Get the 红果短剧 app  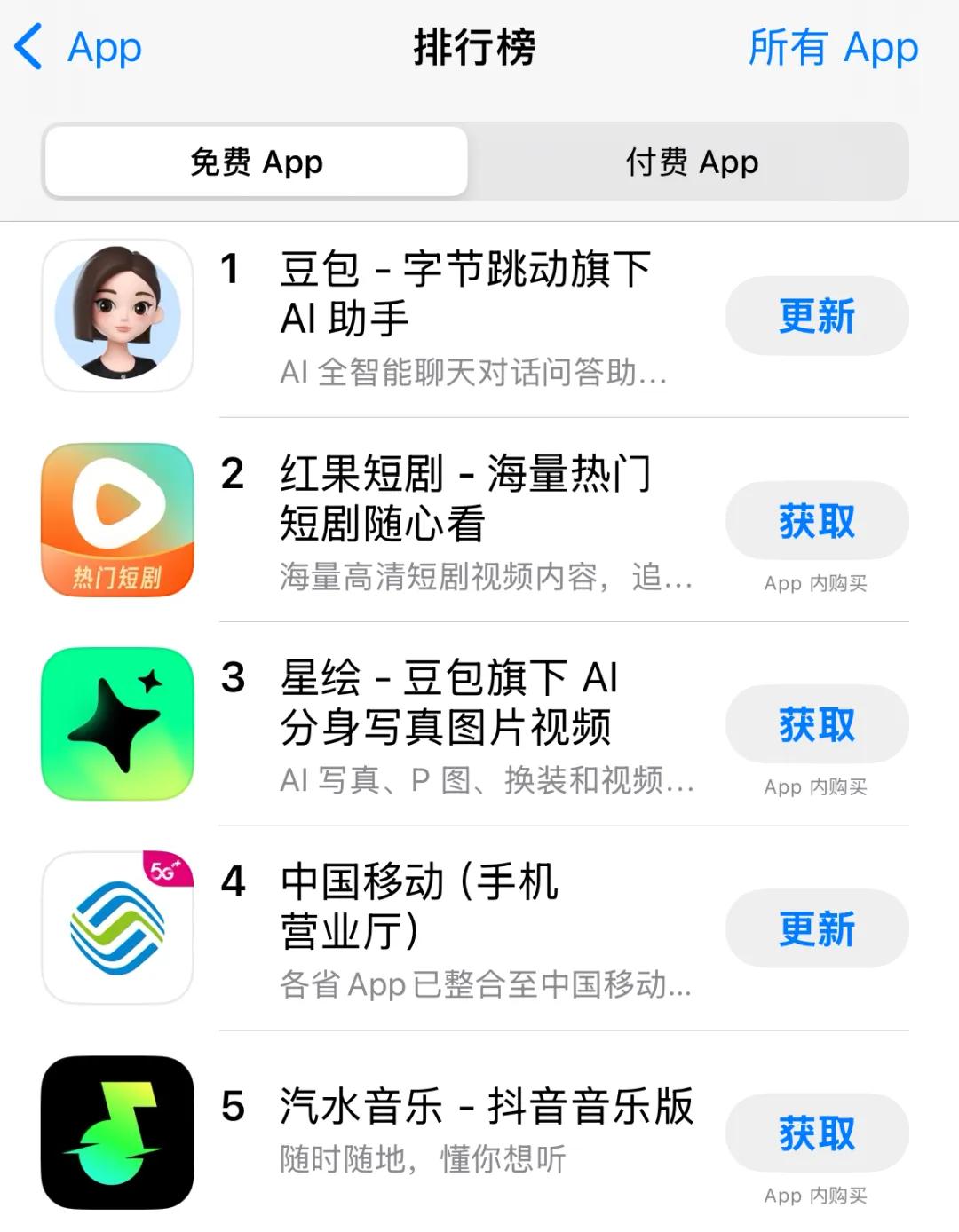(x=816, y=521)
